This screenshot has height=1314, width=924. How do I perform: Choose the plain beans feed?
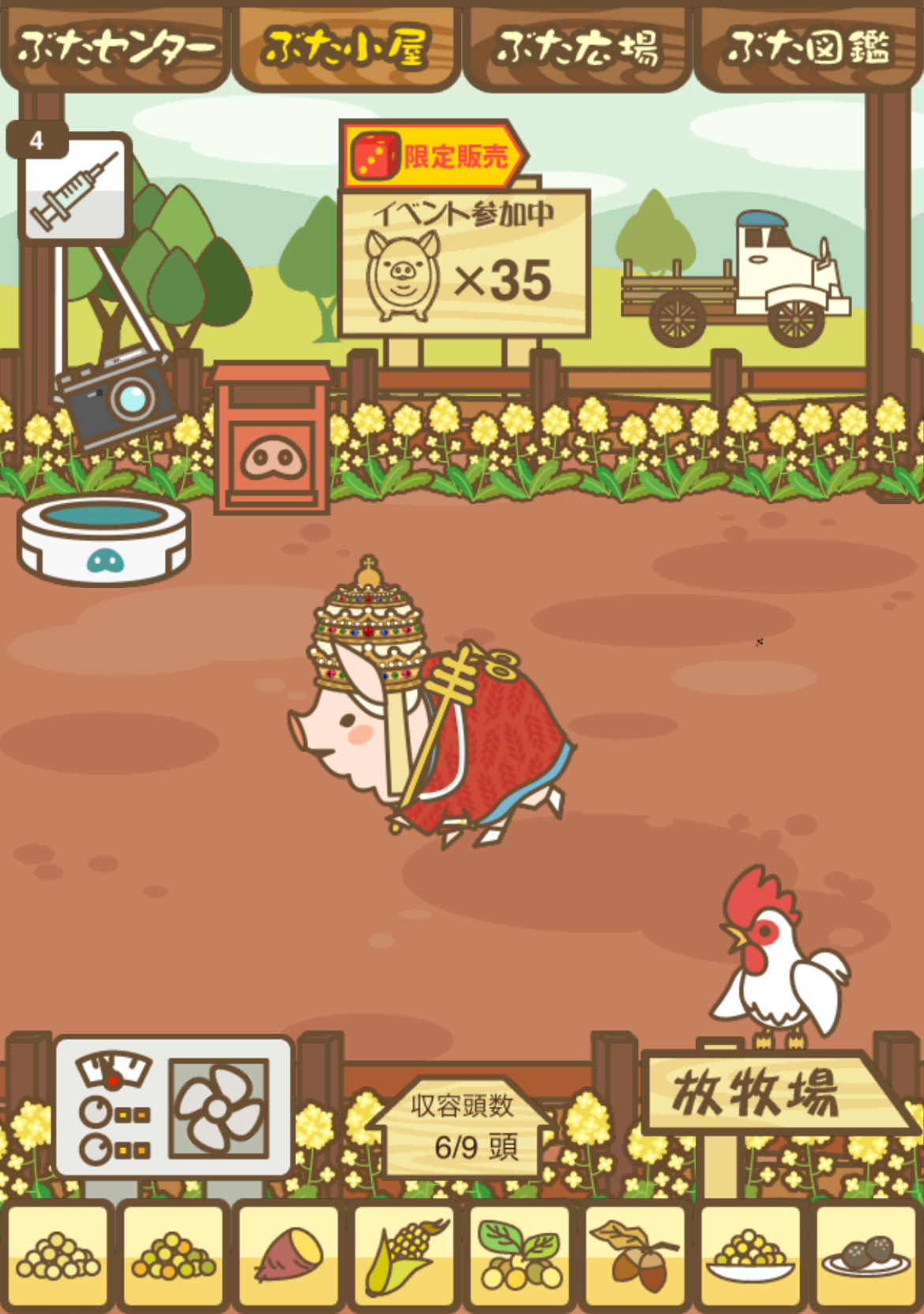pyautogui.click(x=58, y=1256)
